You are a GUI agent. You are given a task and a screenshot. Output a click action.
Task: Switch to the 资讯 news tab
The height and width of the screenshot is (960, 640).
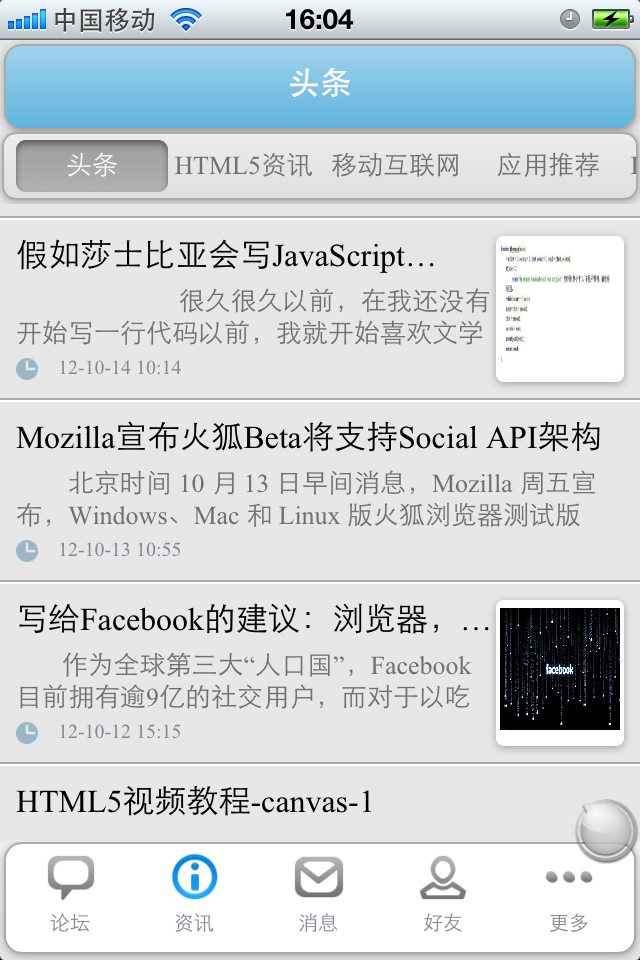tap(194, 894)
